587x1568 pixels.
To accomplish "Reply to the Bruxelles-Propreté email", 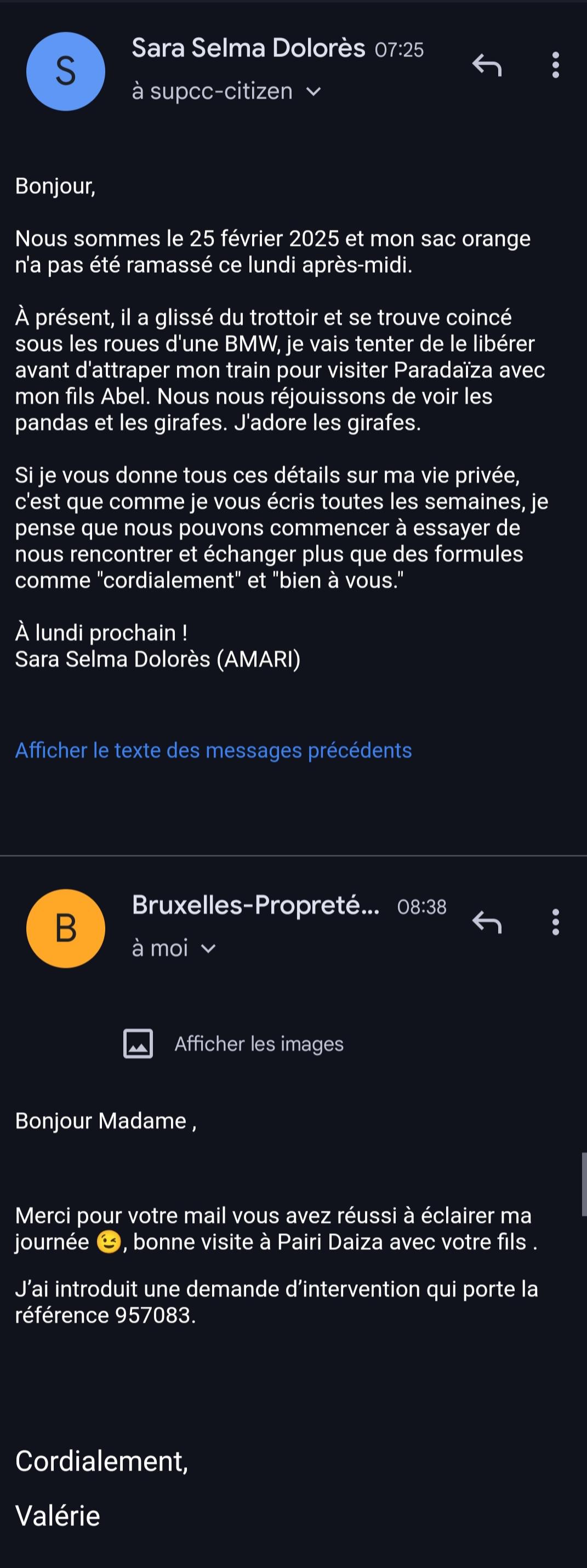I will click(x=487, y=922).
